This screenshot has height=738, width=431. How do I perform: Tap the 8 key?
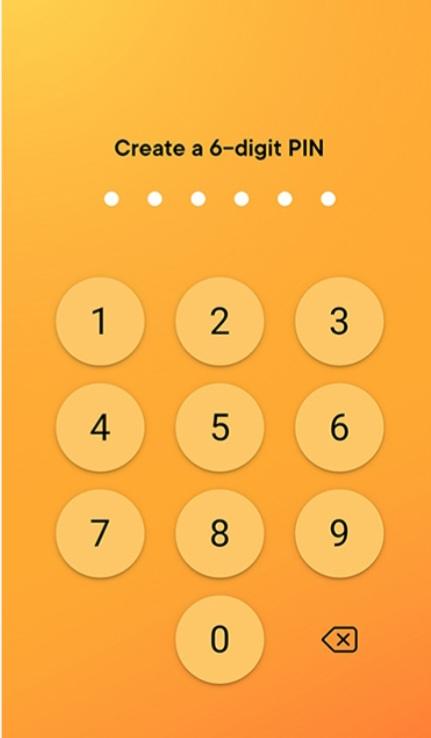click(x=220, y=533)
